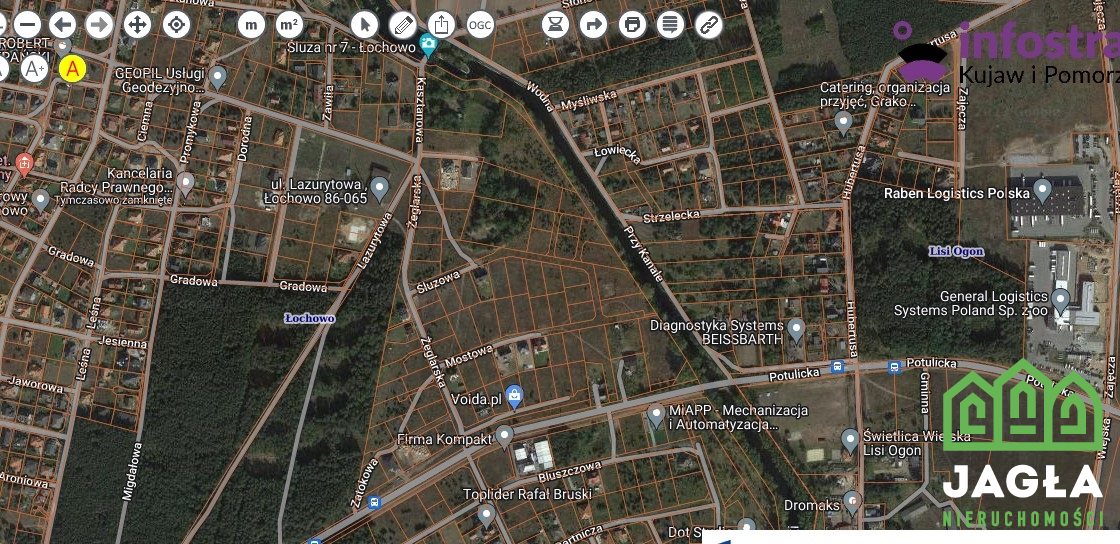This screenshot has width=1120, height=544.
Task: Zoom out with the minus button
Action: [28, 24]
